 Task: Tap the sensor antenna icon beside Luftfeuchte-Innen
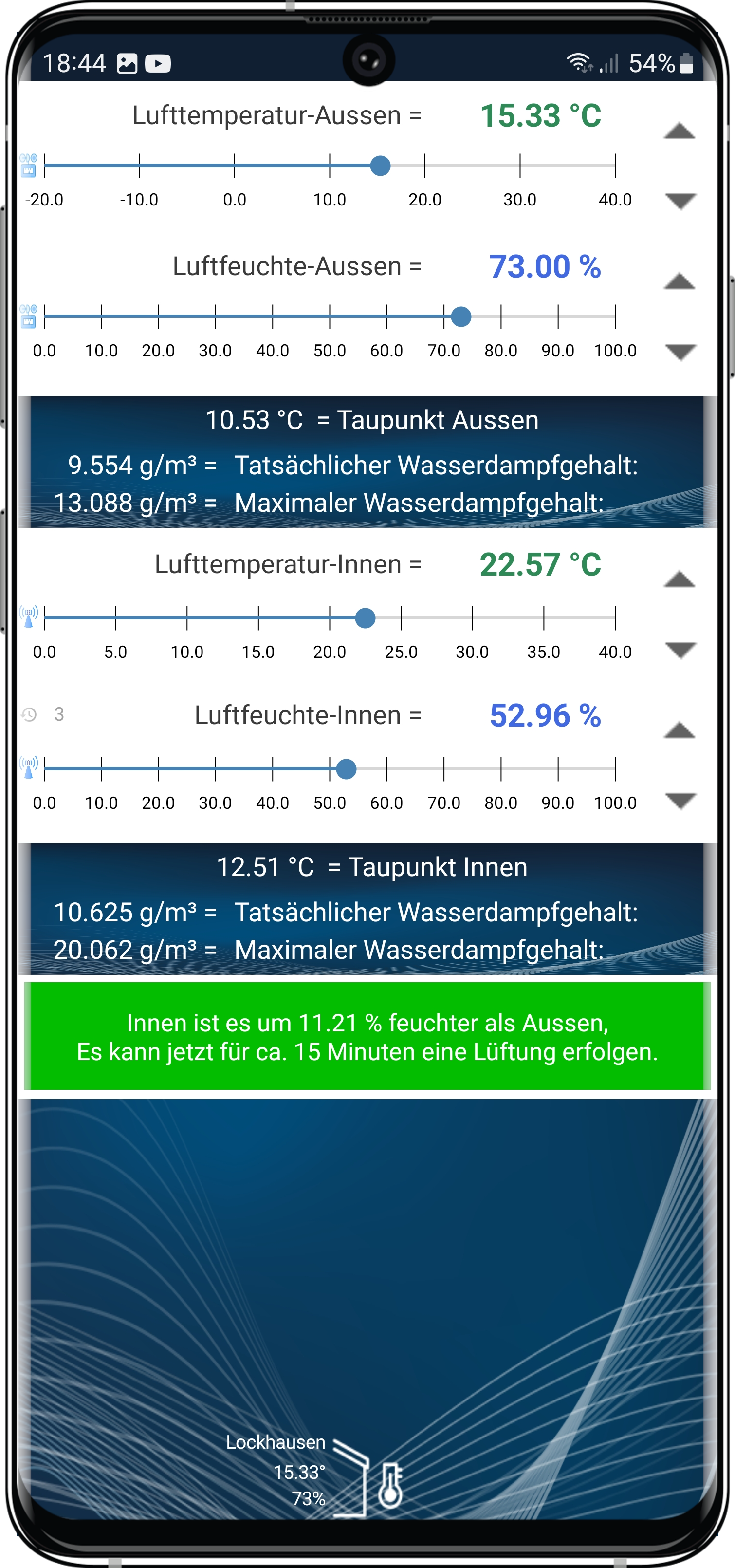point(28,767)
